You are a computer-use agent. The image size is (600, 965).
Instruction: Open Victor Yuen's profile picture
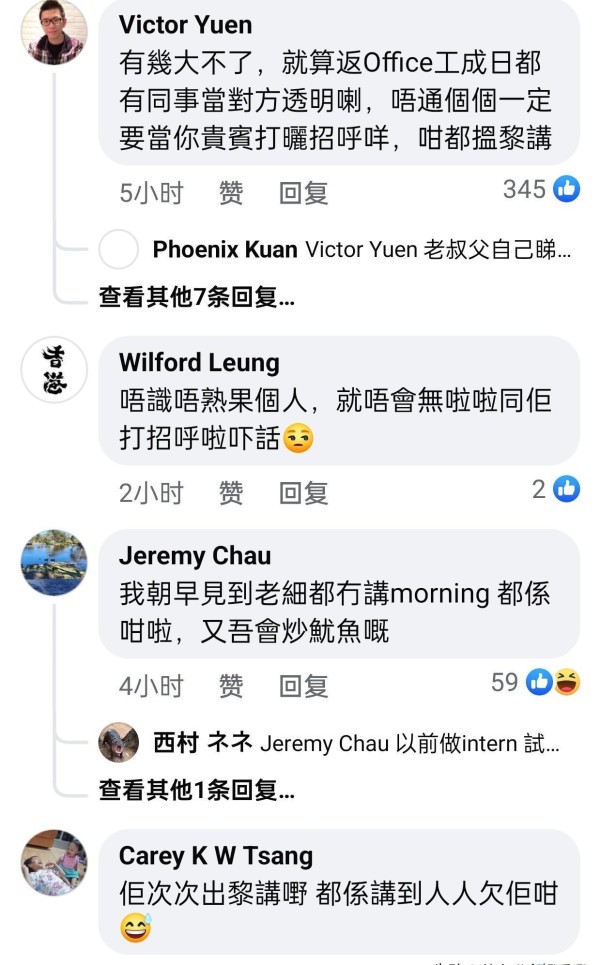[54, 31]
